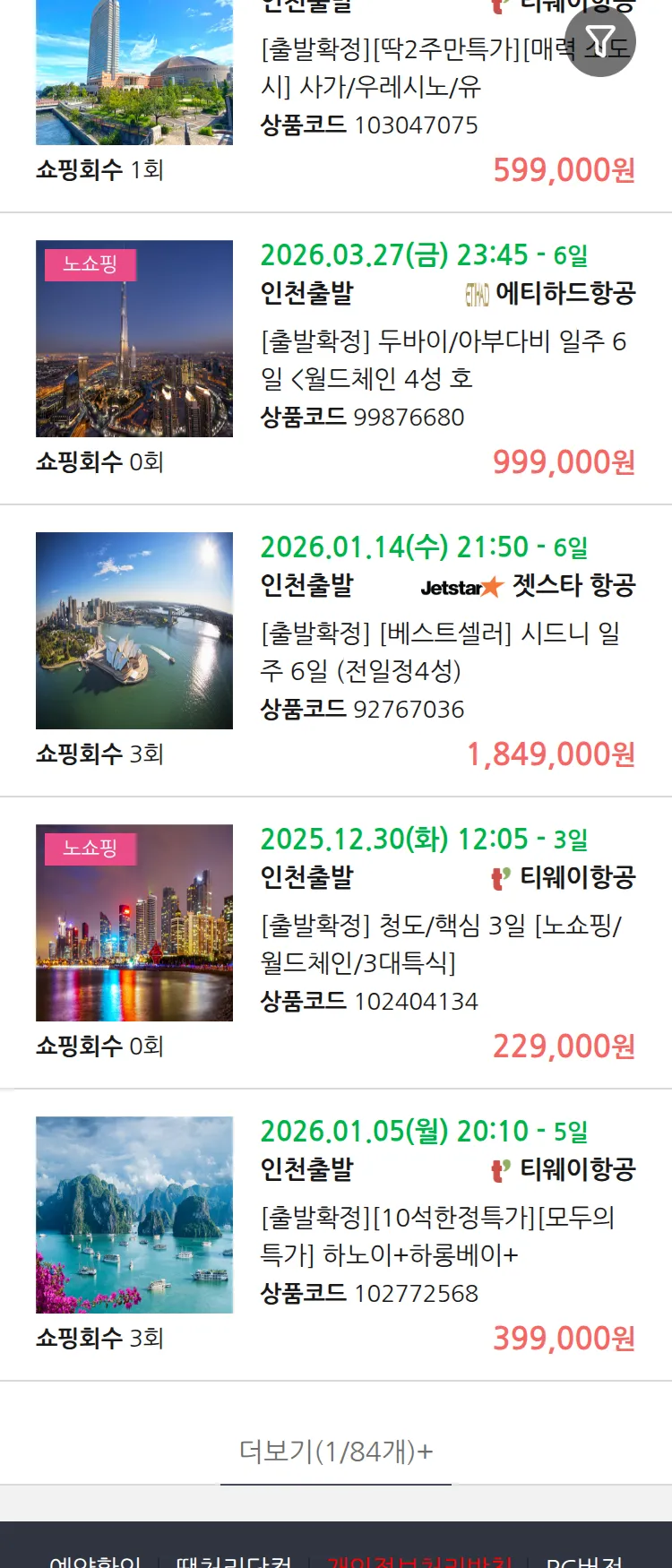Image resolution: width=672 pixels, height=1568 pixels.
Task: Go to the 땡처리닷컴 footer link
Action: tap(234, 1561)
